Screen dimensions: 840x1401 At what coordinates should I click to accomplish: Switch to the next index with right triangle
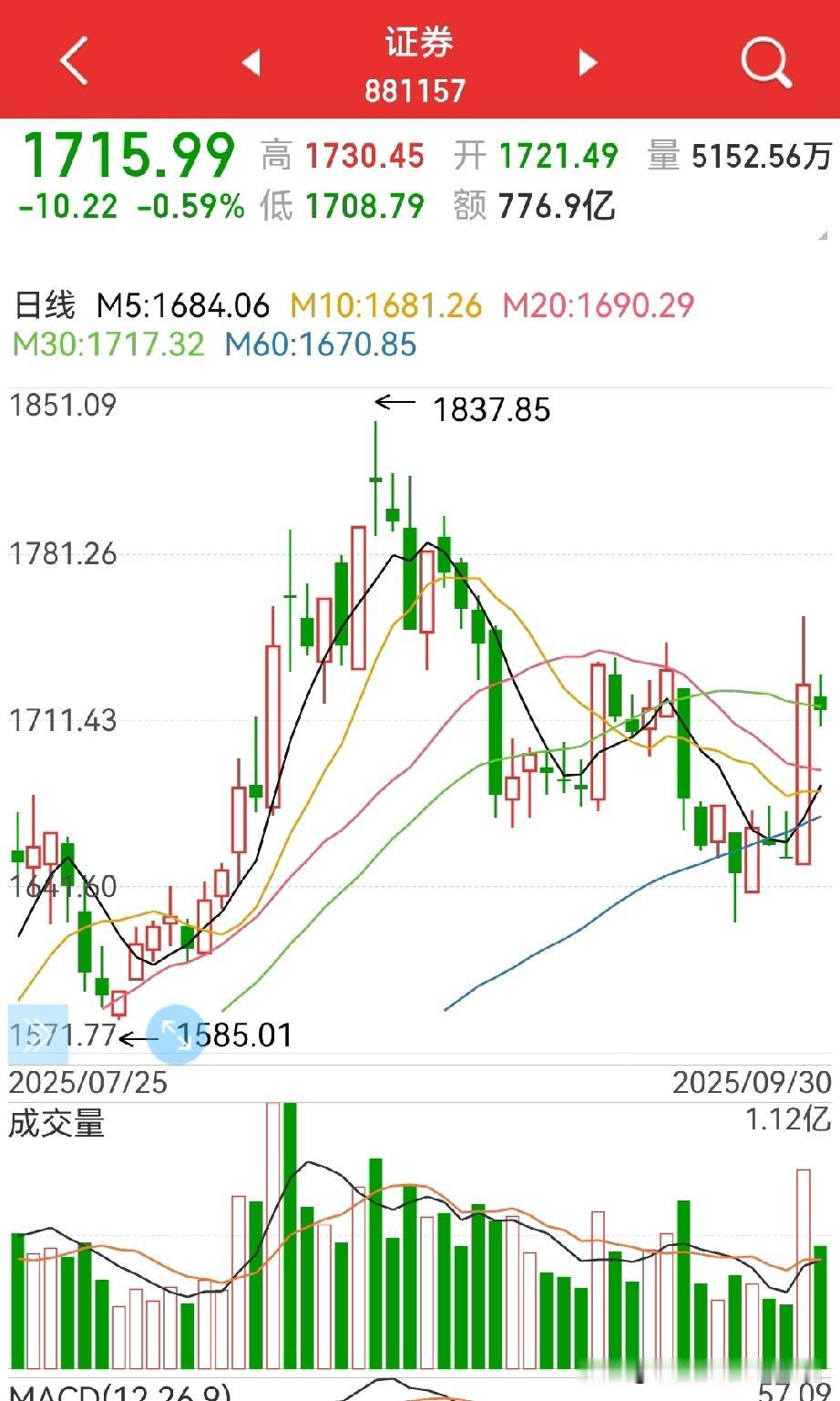pos(589,62)
